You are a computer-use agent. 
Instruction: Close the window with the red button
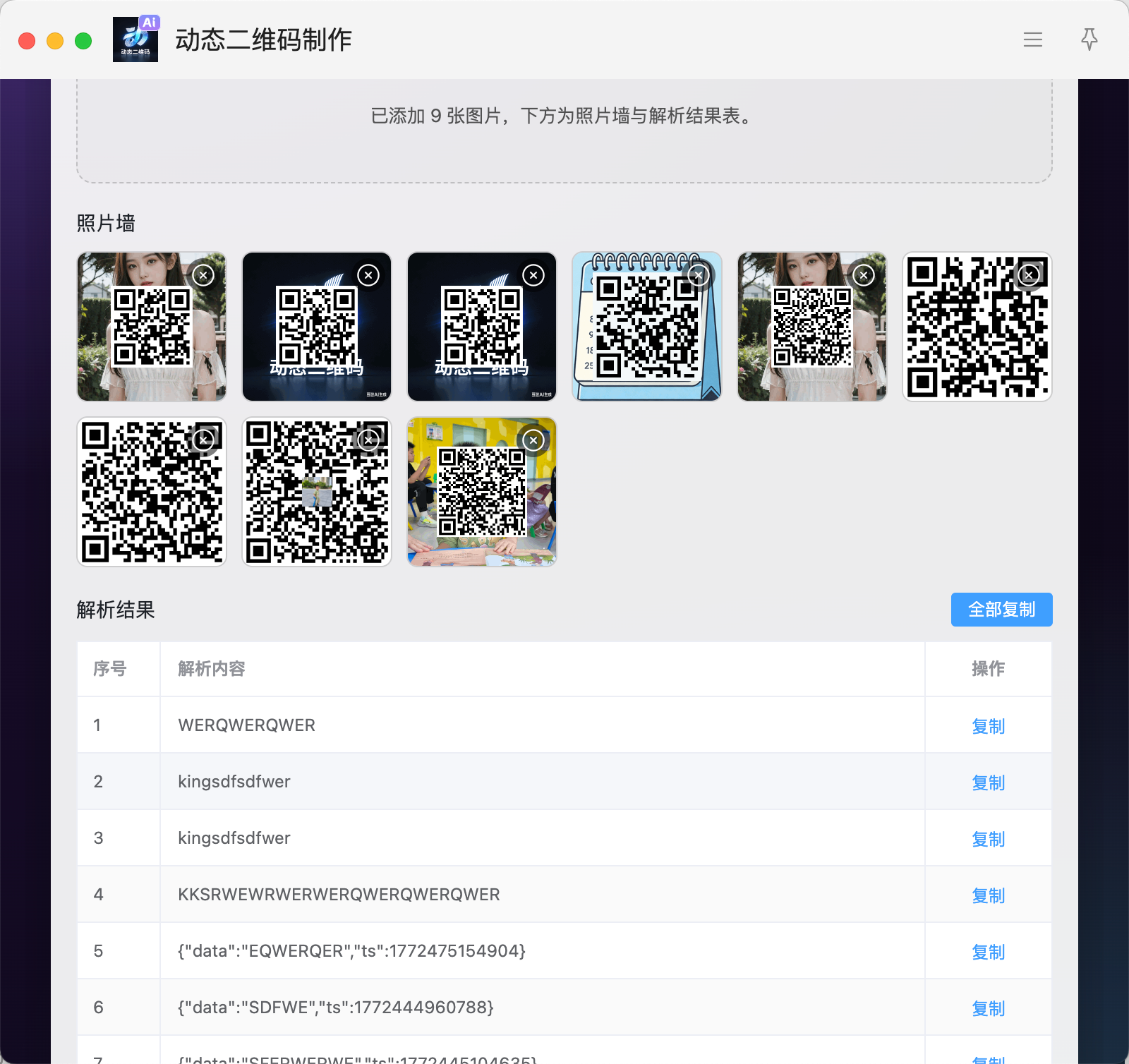pos(27,41)
